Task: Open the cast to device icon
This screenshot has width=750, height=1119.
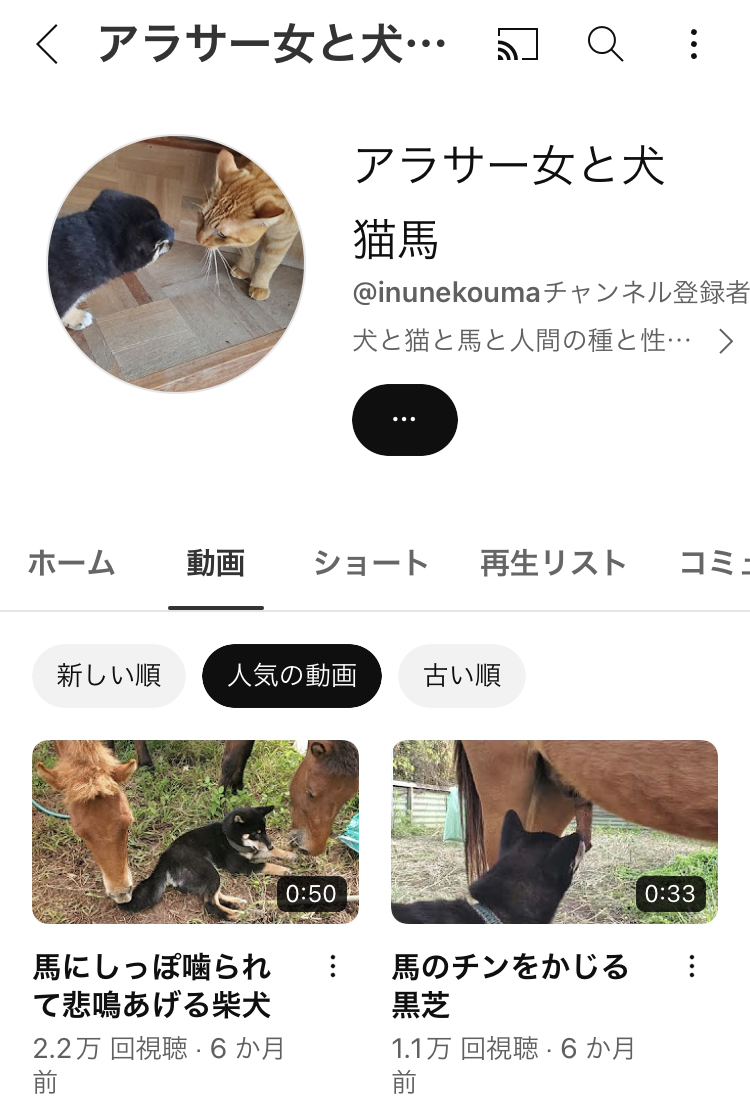Action: tap(517, 45)
